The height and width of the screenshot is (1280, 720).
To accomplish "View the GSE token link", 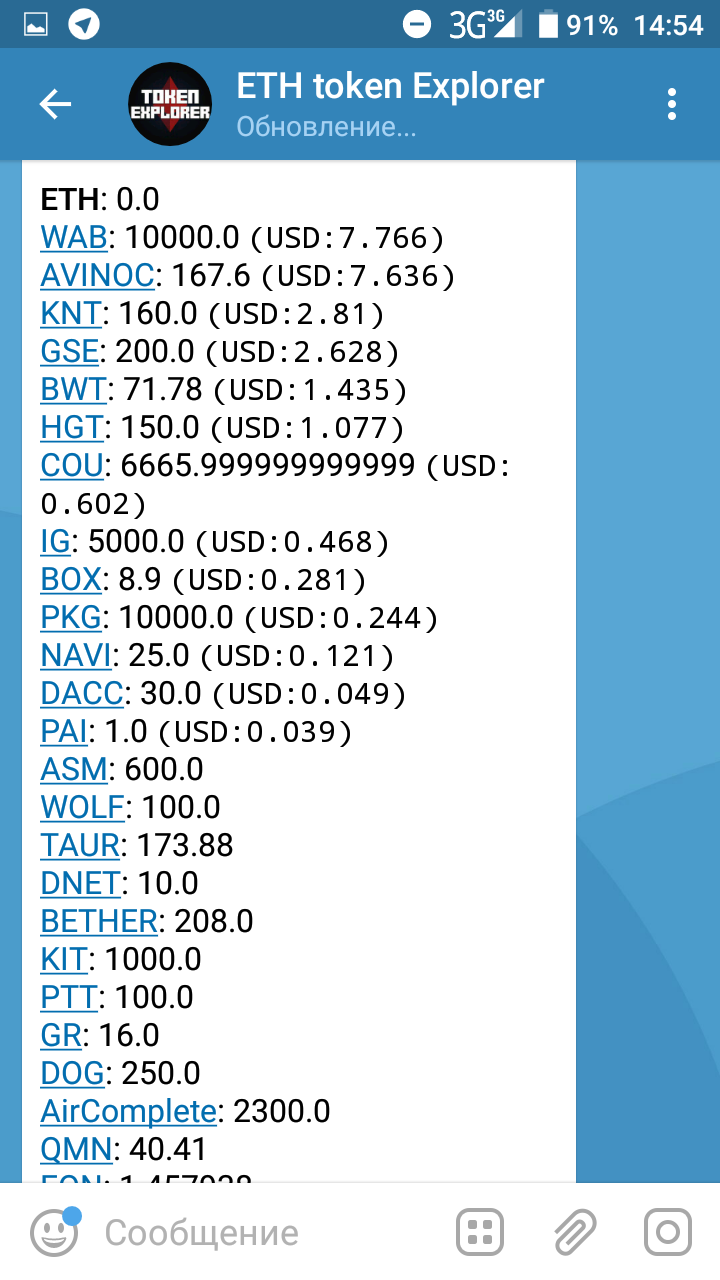I will [70, 351].
